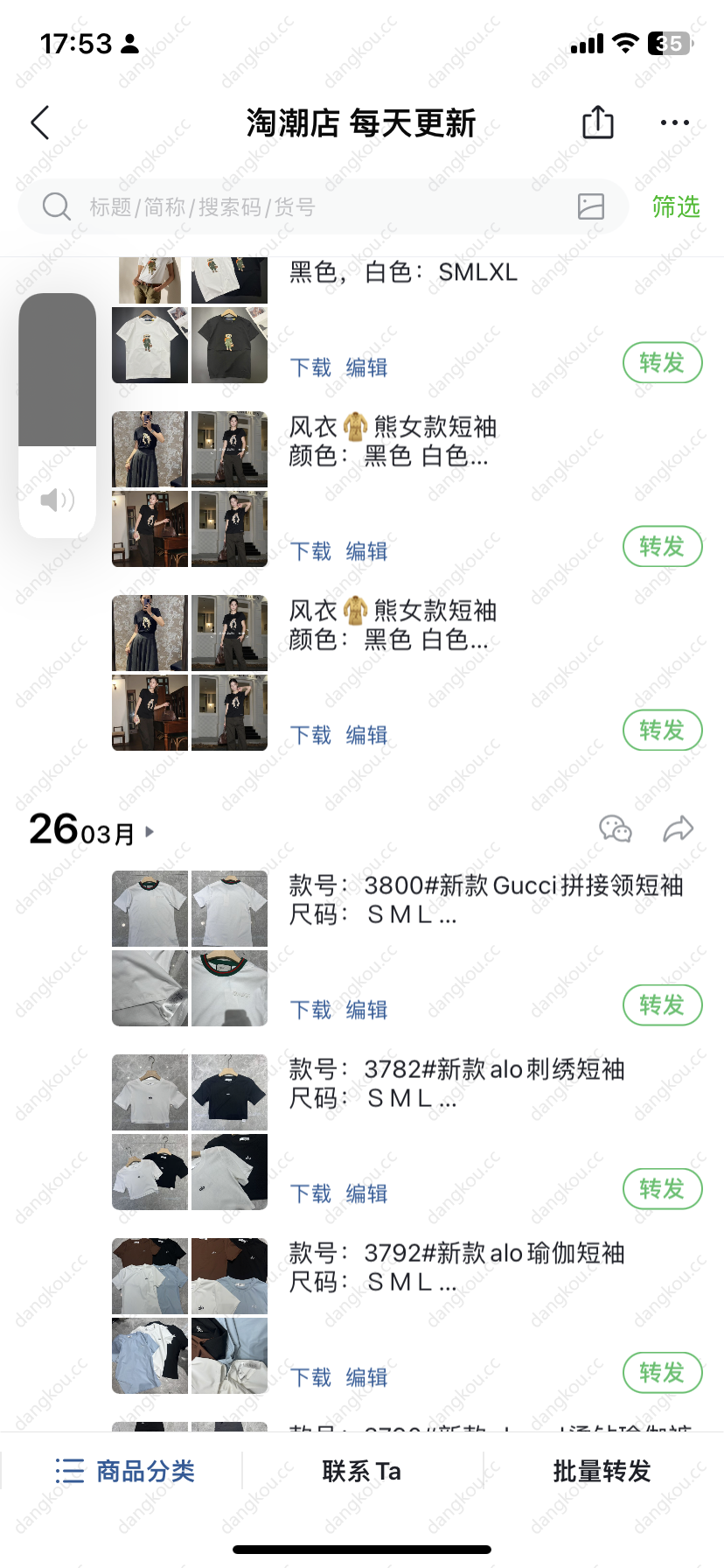Open 商品分类 product categories
Viewport: 724px width, 1568px height.
125,1471
